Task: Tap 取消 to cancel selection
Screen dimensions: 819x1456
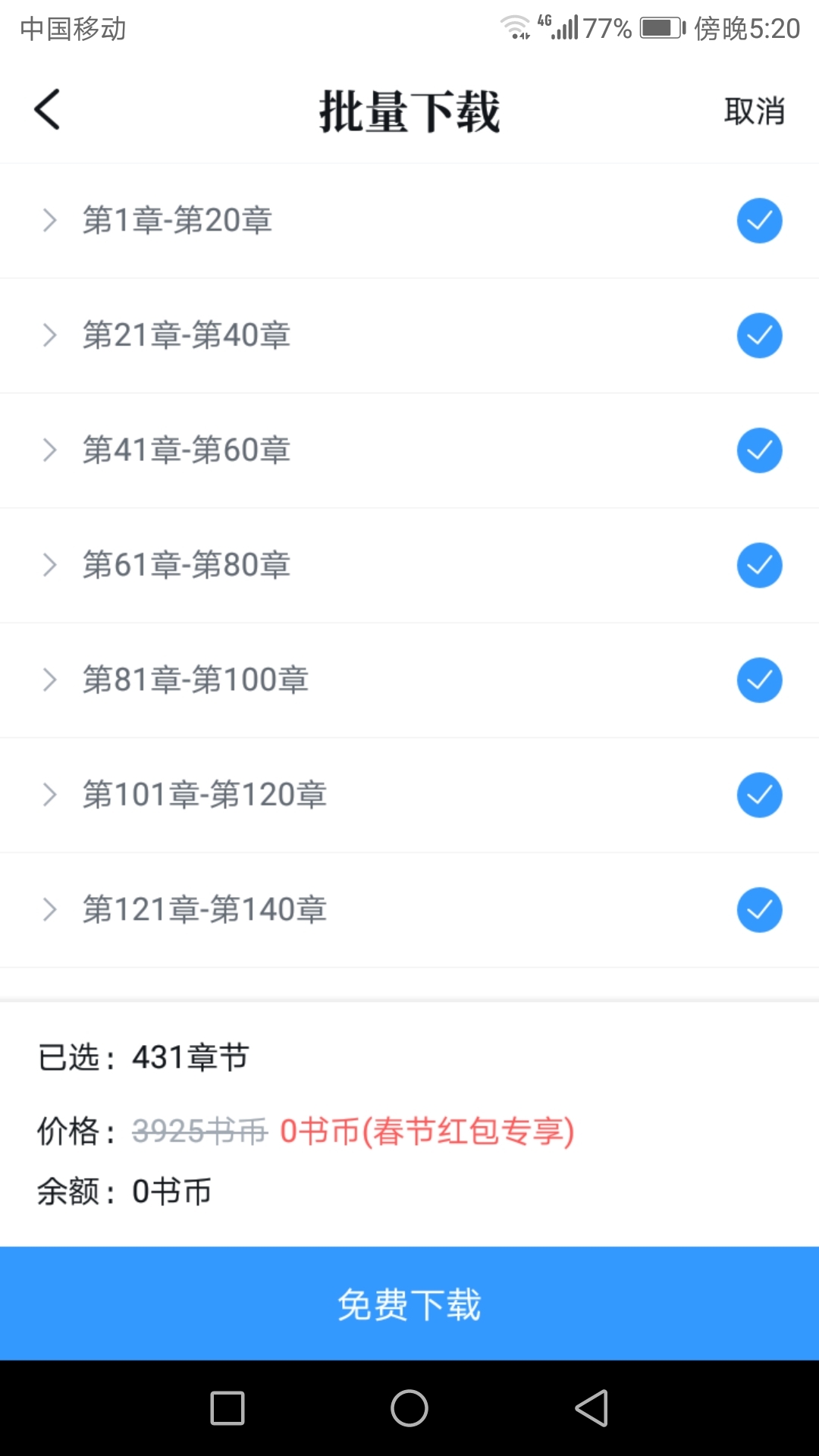Action: click(x=754, y=111)
